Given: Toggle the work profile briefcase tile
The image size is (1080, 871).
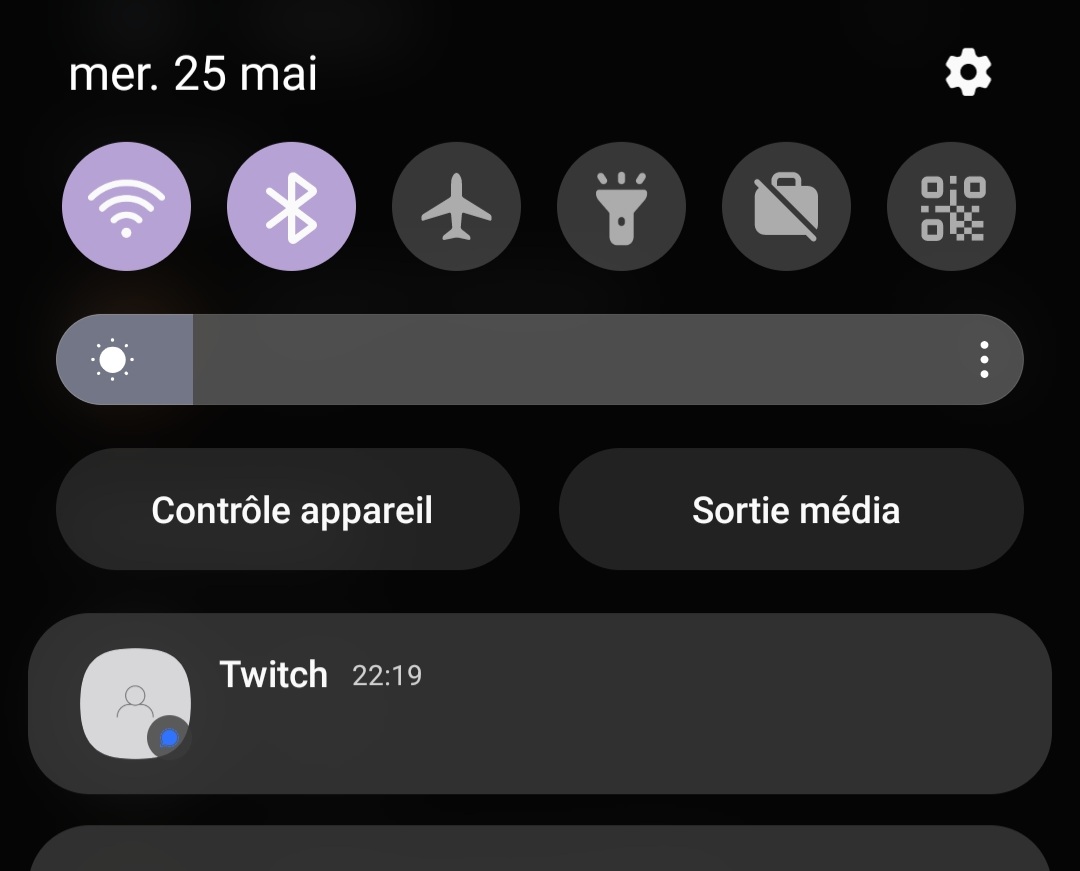Looking at the screenshot, I should pos(786,207).
